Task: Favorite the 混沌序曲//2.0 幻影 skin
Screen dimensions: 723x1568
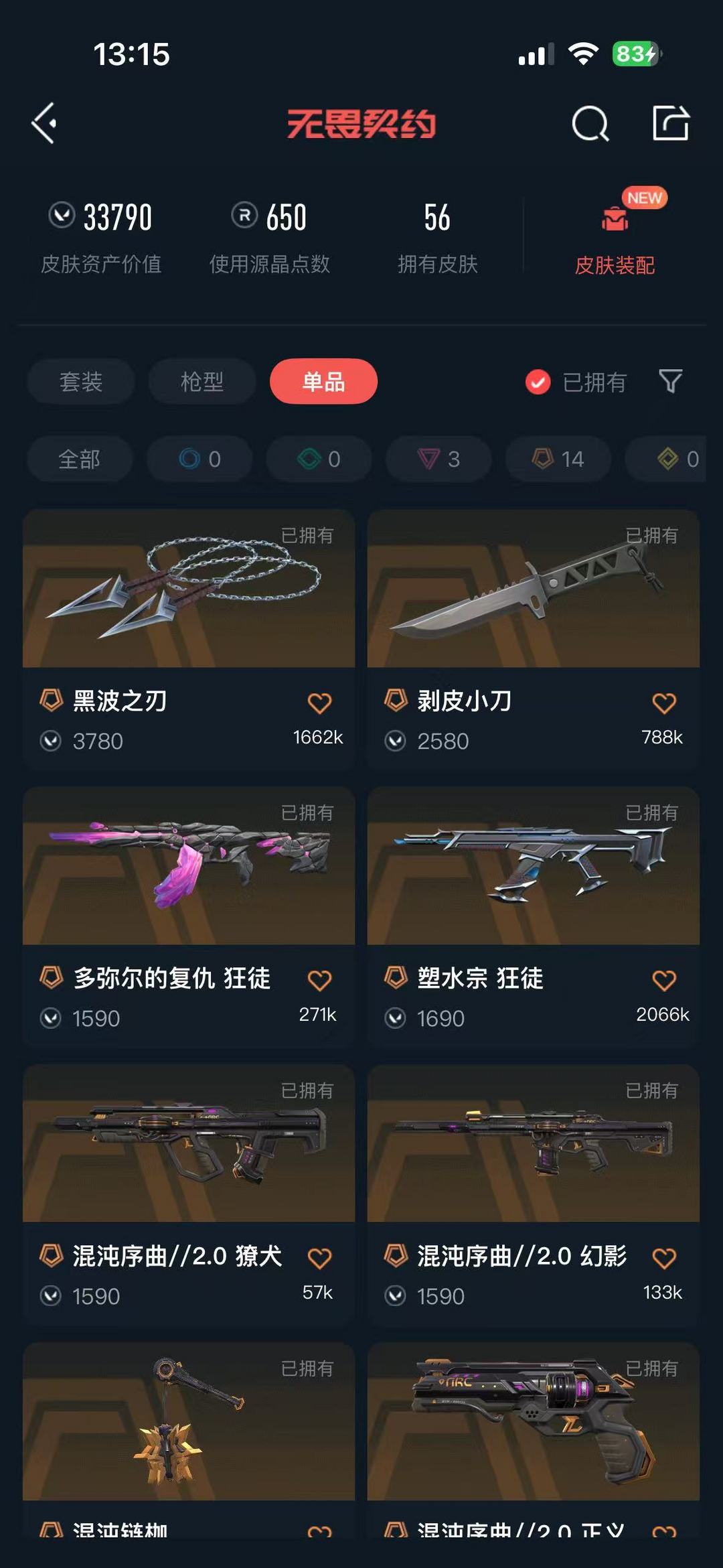Action: 663,1258
